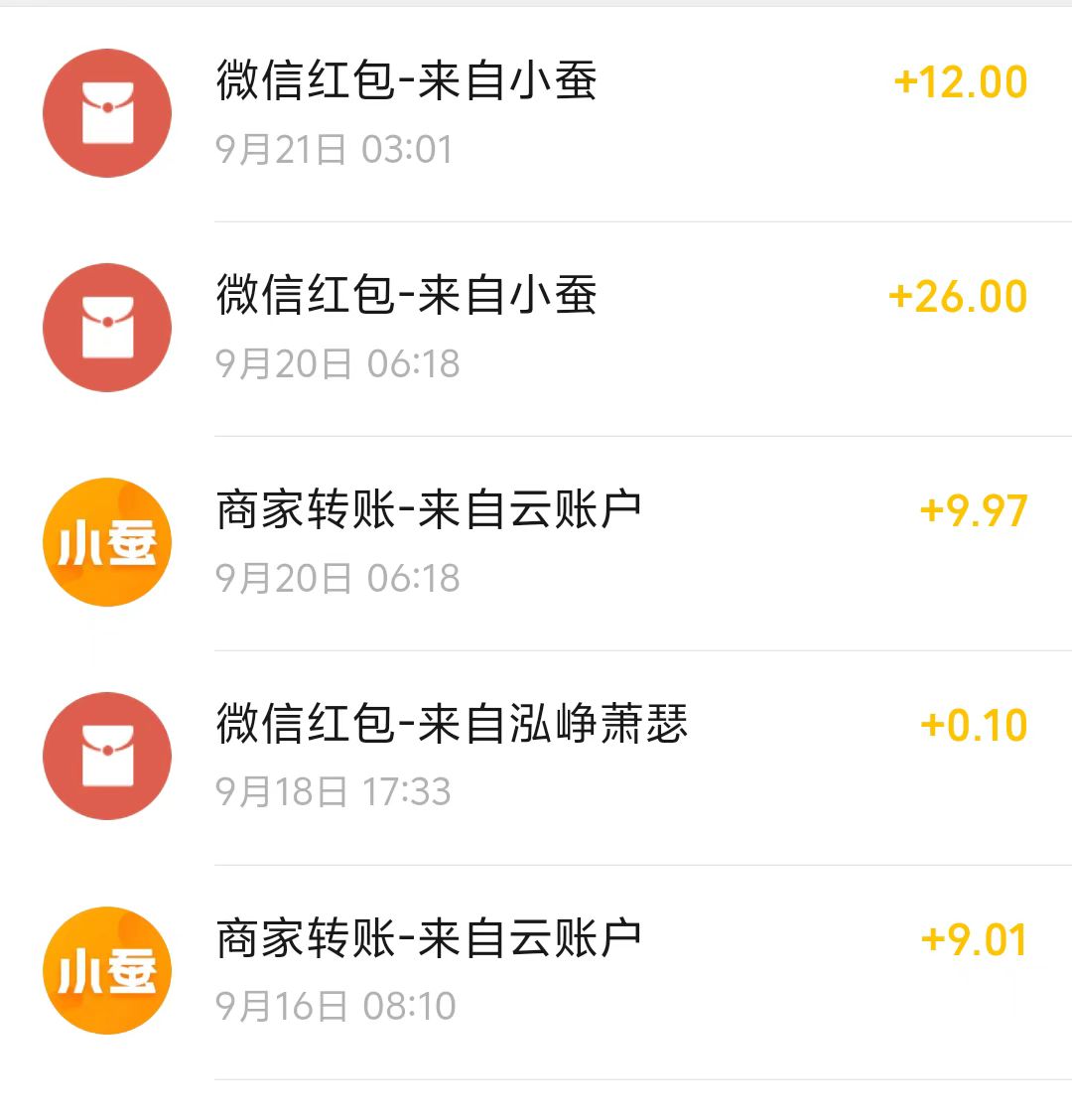Open the 微信红包-来自小蚕 entry with +12.00
Viewport: 1072px width, 1120px height.
point(407,83)
